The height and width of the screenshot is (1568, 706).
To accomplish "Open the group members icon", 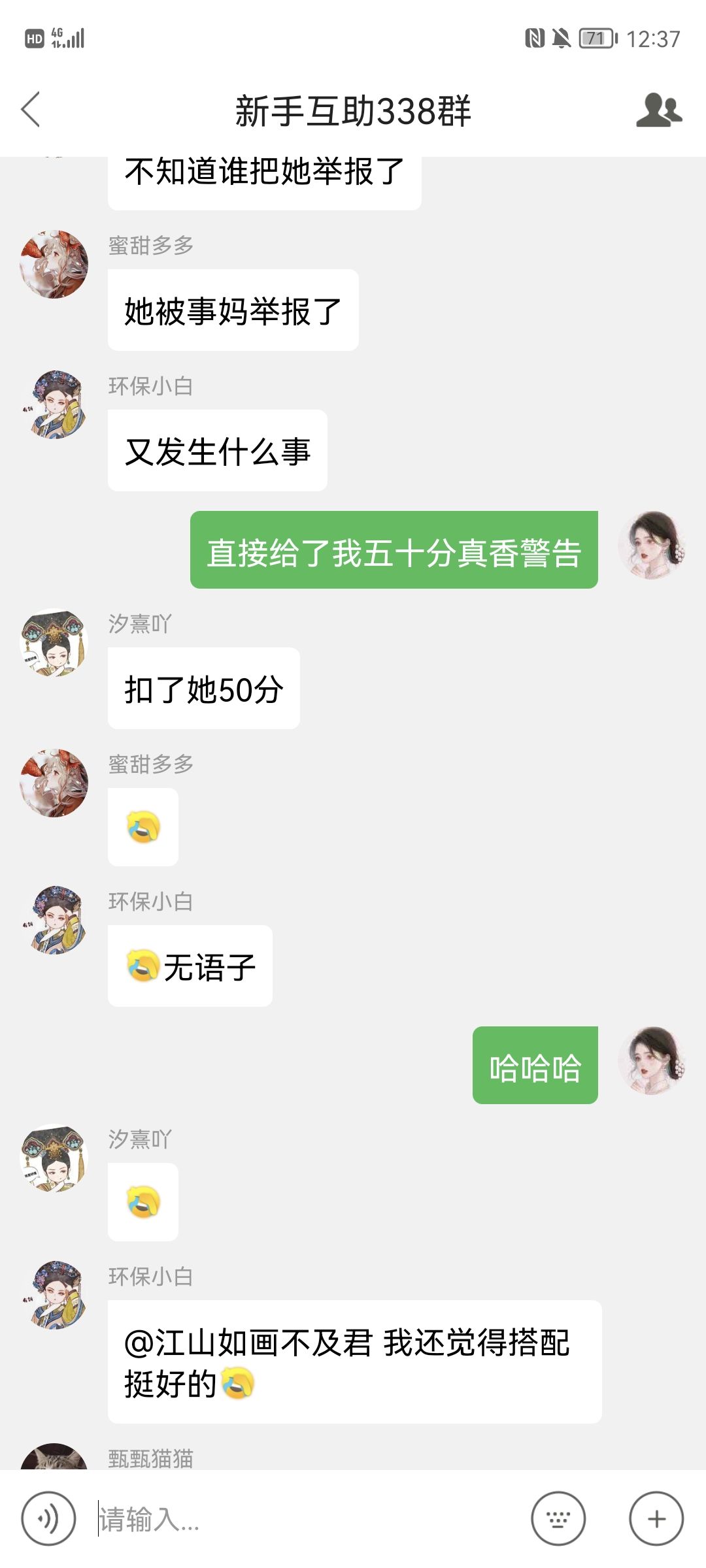I will (658, 110).
